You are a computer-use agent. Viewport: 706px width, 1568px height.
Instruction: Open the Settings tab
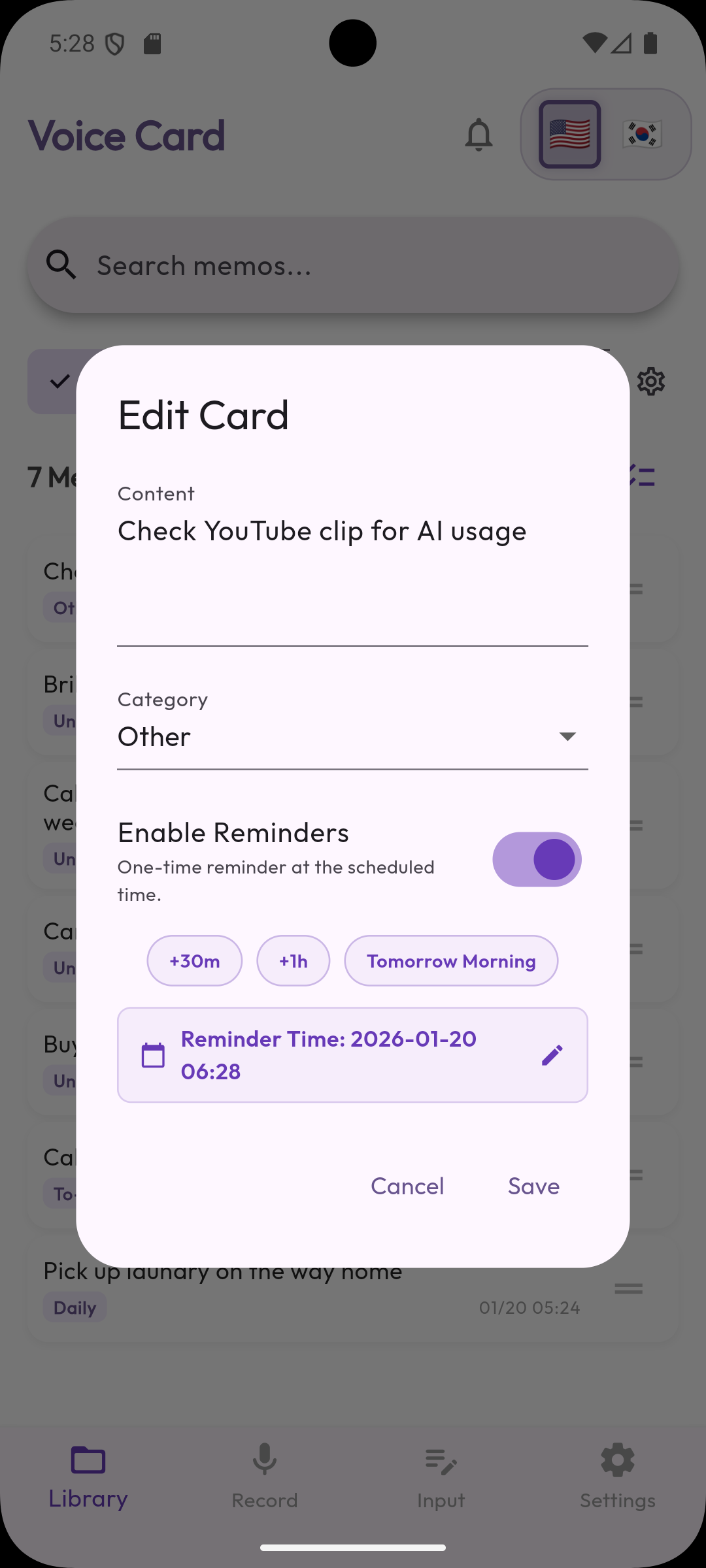click(x=617, y=1462)
